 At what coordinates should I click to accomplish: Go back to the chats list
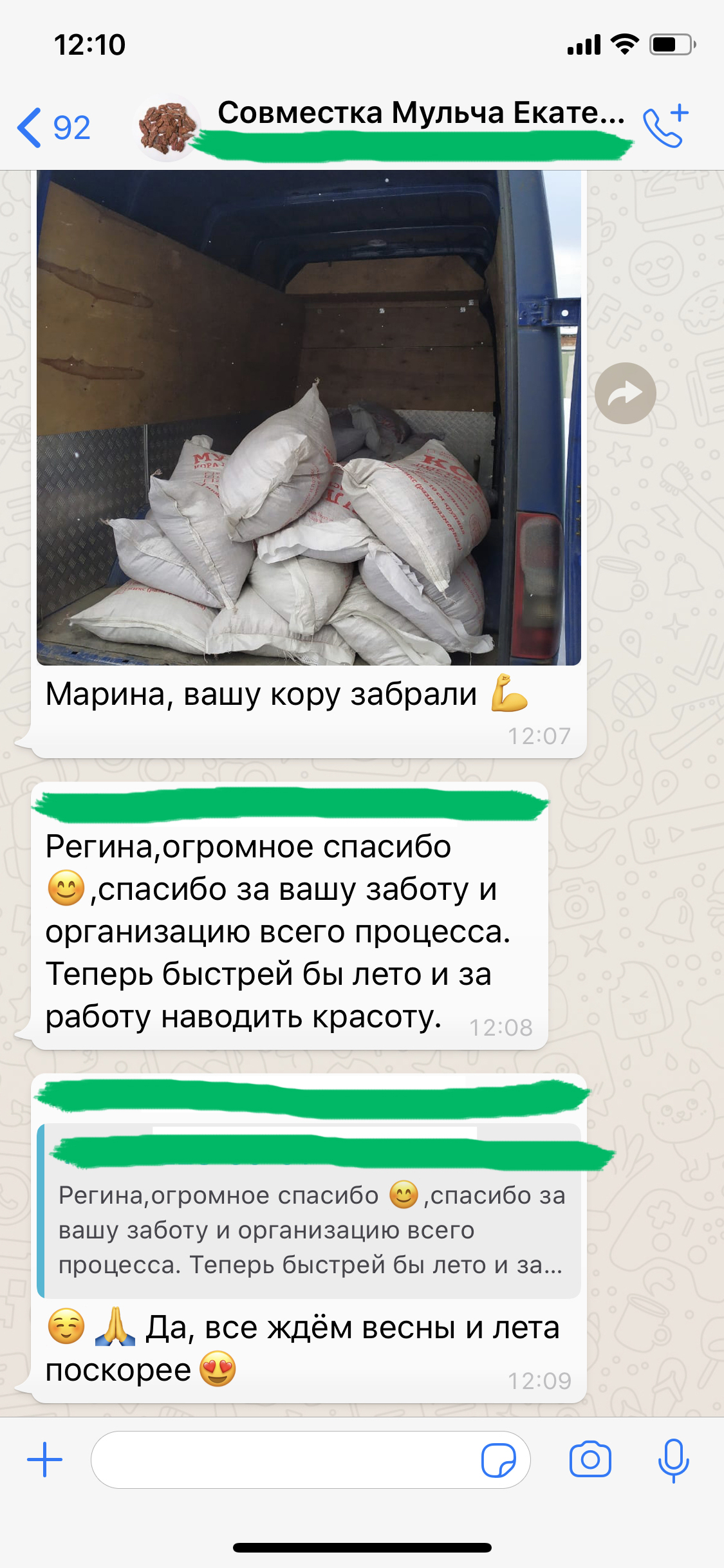pyautogui.click(x=51, y=127)
